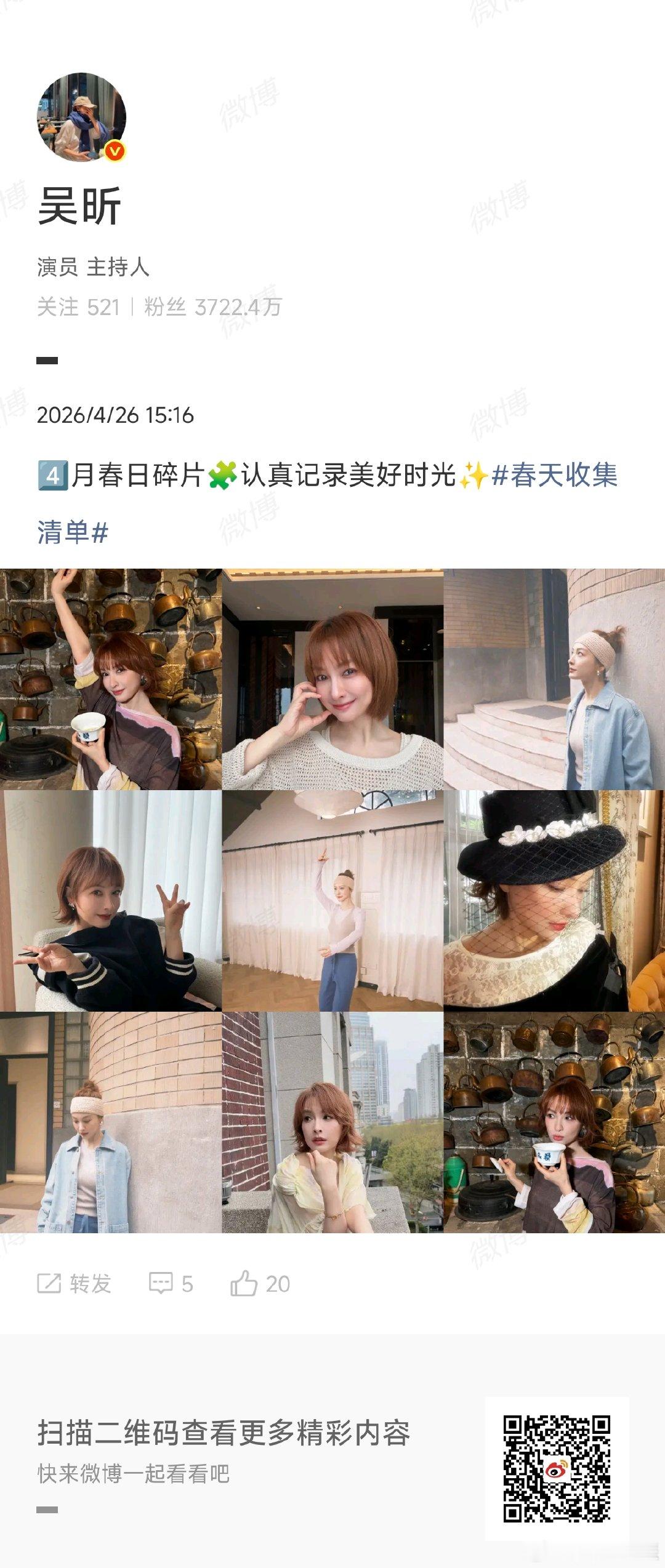Click the yellow verified badge on the avatar
The height and width of the screenshot is (1568, 665).
(x=115, y=150)
